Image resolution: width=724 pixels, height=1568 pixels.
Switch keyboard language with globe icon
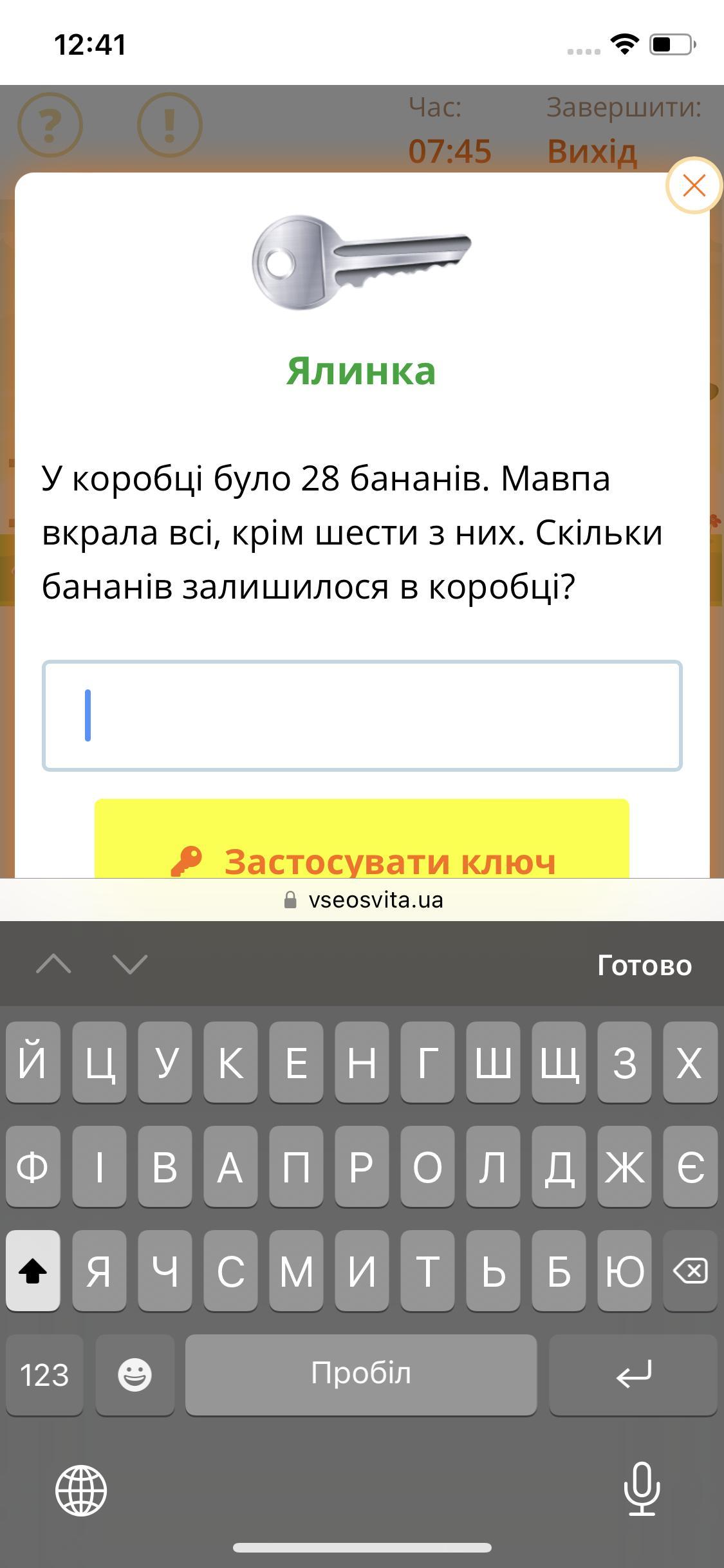[x=81, y=1490]
